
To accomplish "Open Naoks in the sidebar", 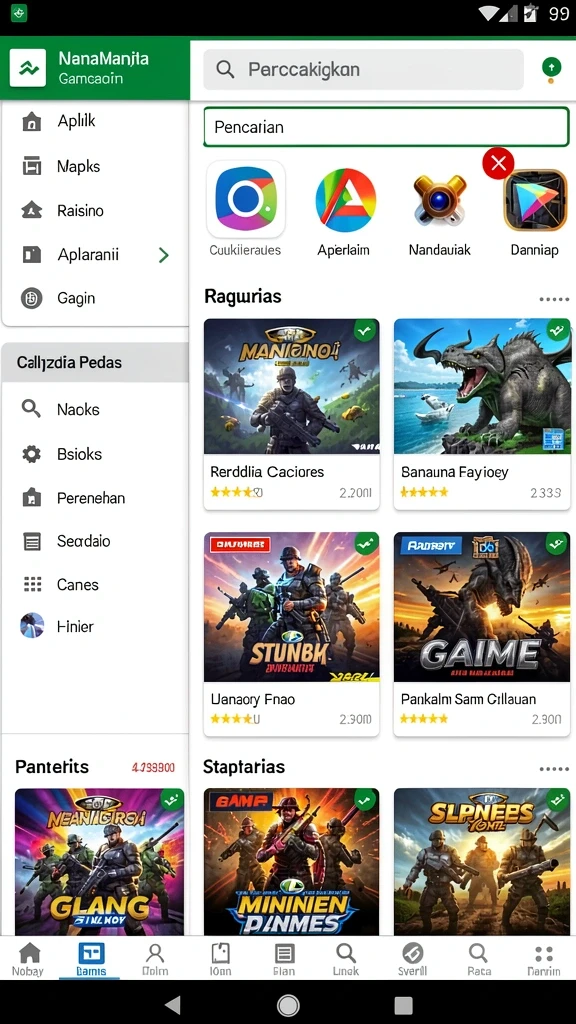I will (x=95, y=409).
